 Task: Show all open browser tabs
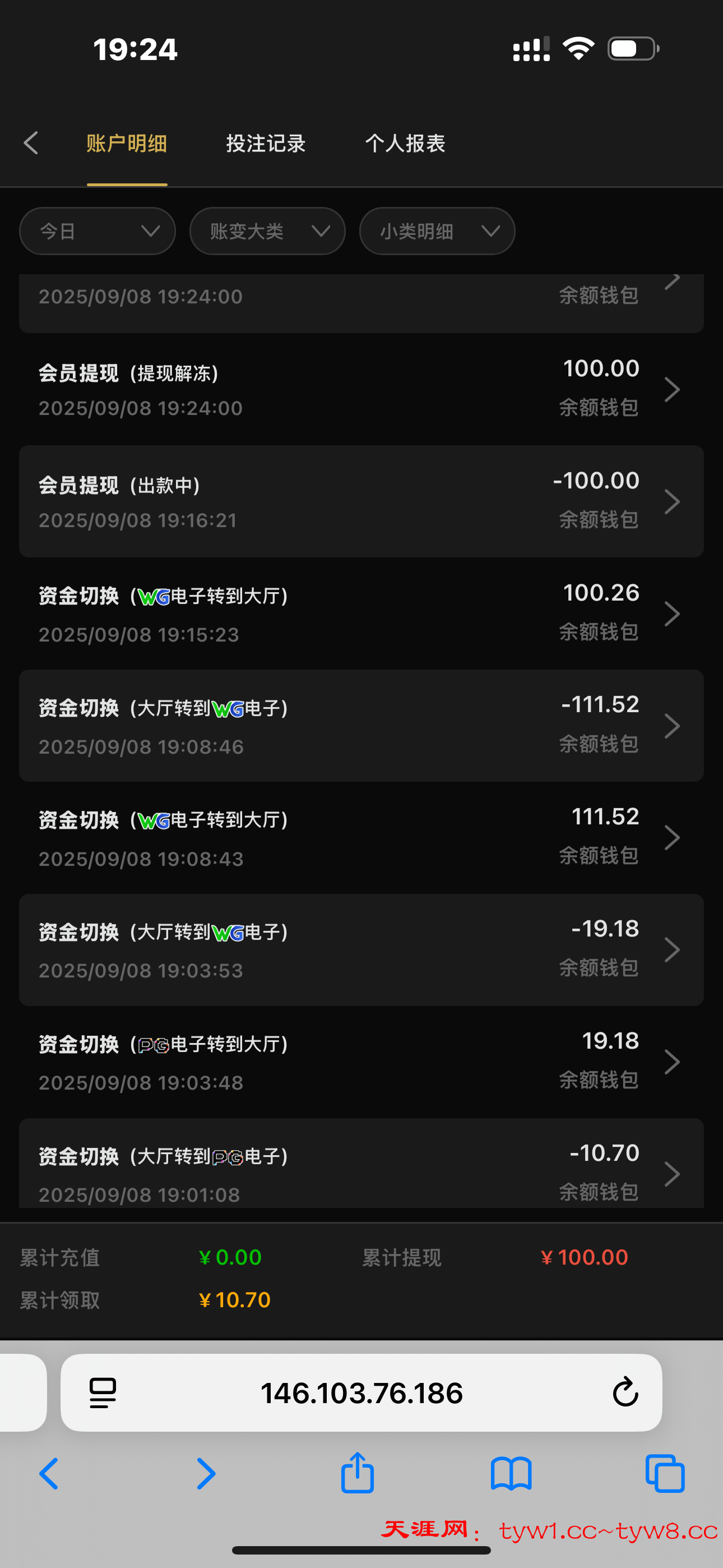pos(665,1474)
